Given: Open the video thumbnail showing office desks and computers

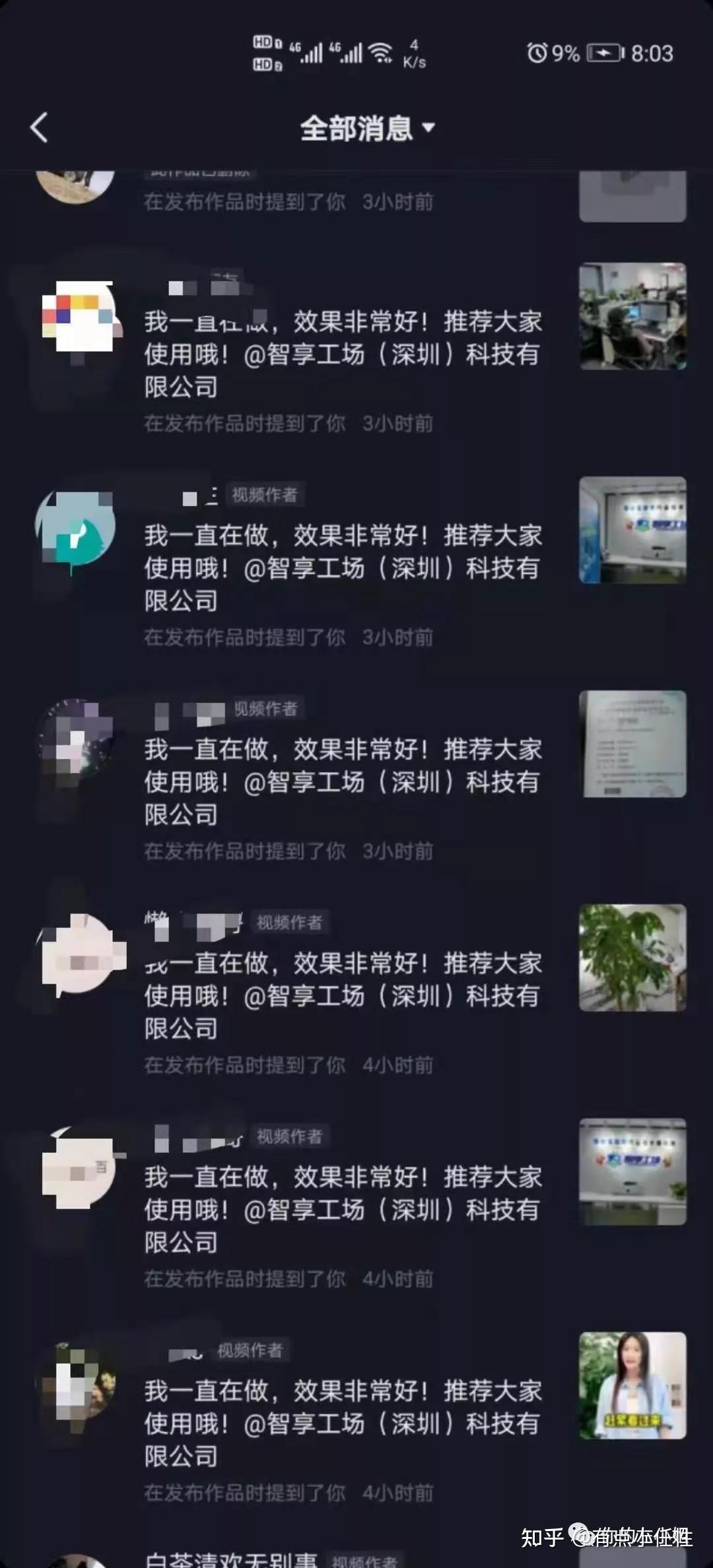Looking at the screenshot, I should tap(632, 316).
